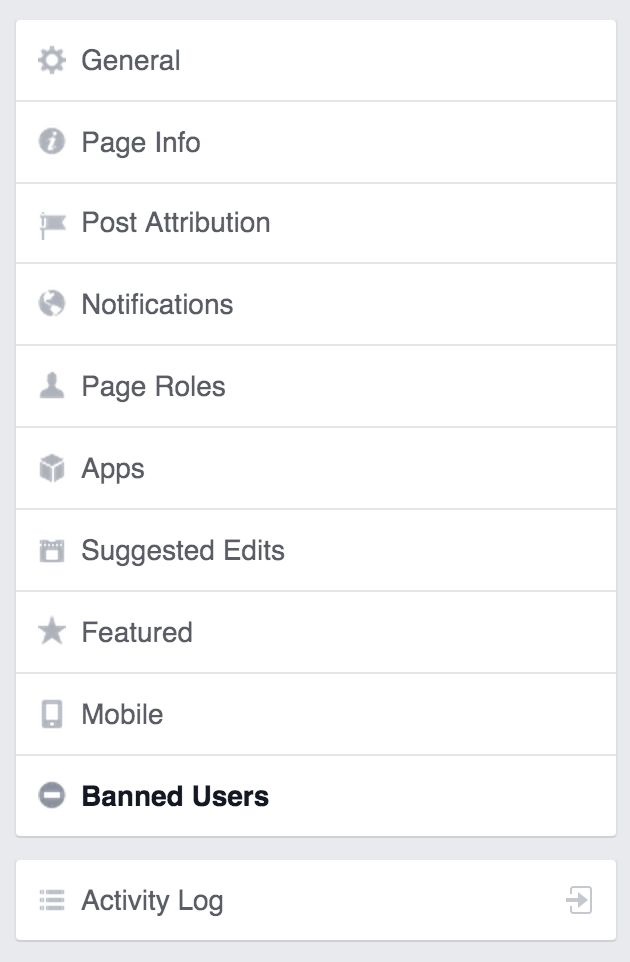The image size is (630, 962).
Task: Open the Activity Log
Action: [152, 901]
